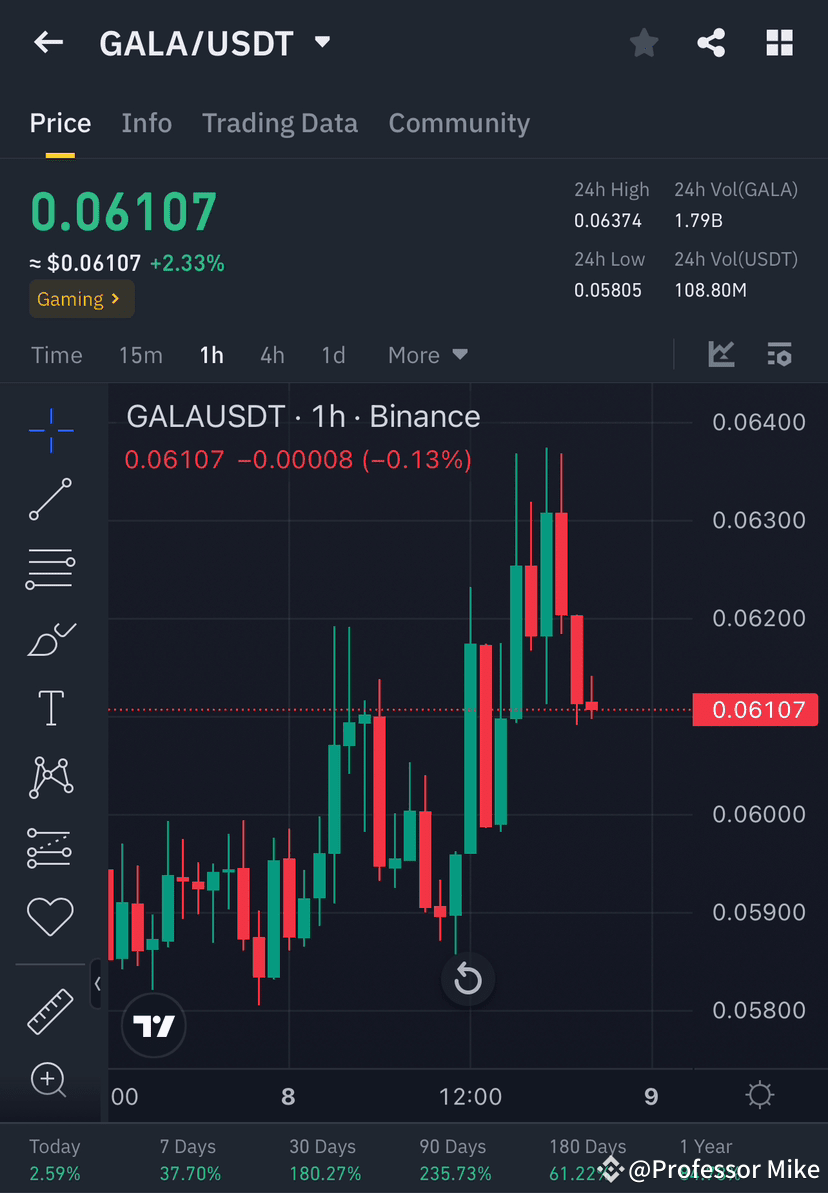This screenshot has height=1193, width=828.
Task: Favorite GALA/USDT with the star
Action: click(x=643, y=42)
